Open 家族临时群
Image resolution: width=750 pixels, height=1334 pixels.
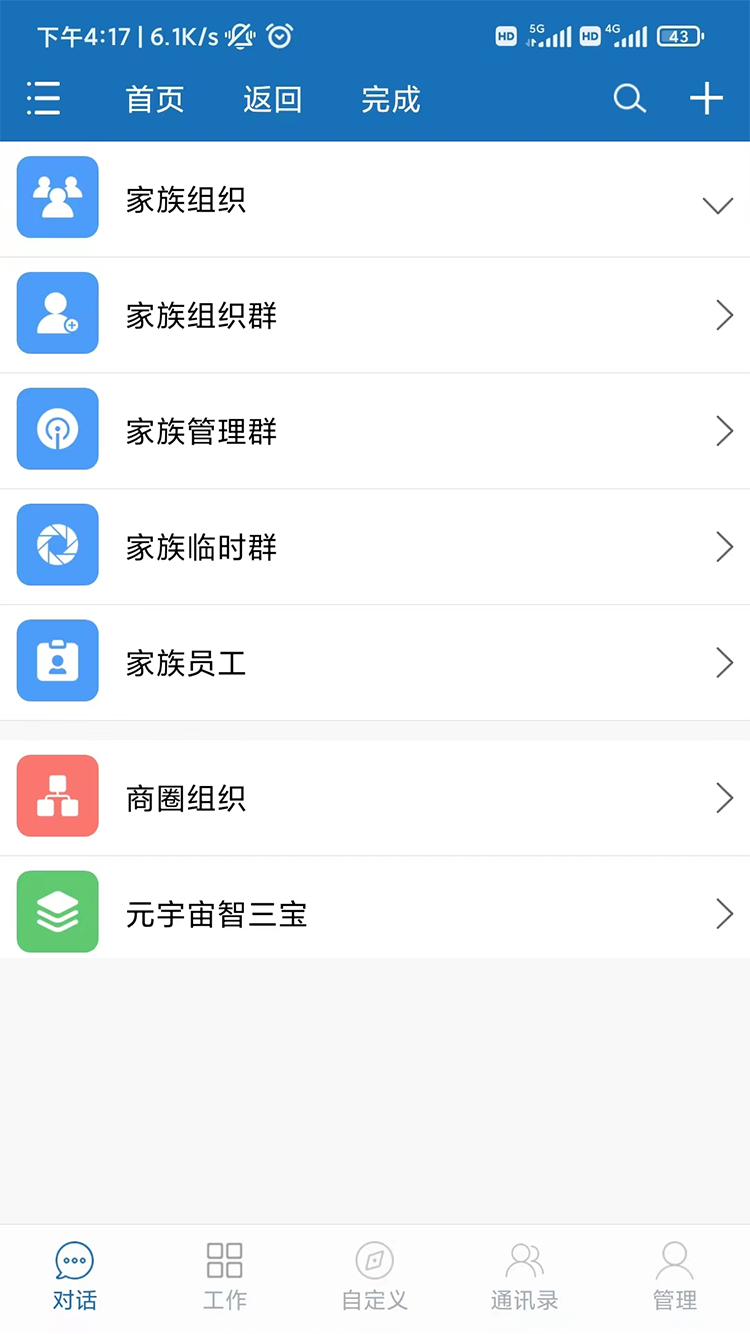(375, 547)
